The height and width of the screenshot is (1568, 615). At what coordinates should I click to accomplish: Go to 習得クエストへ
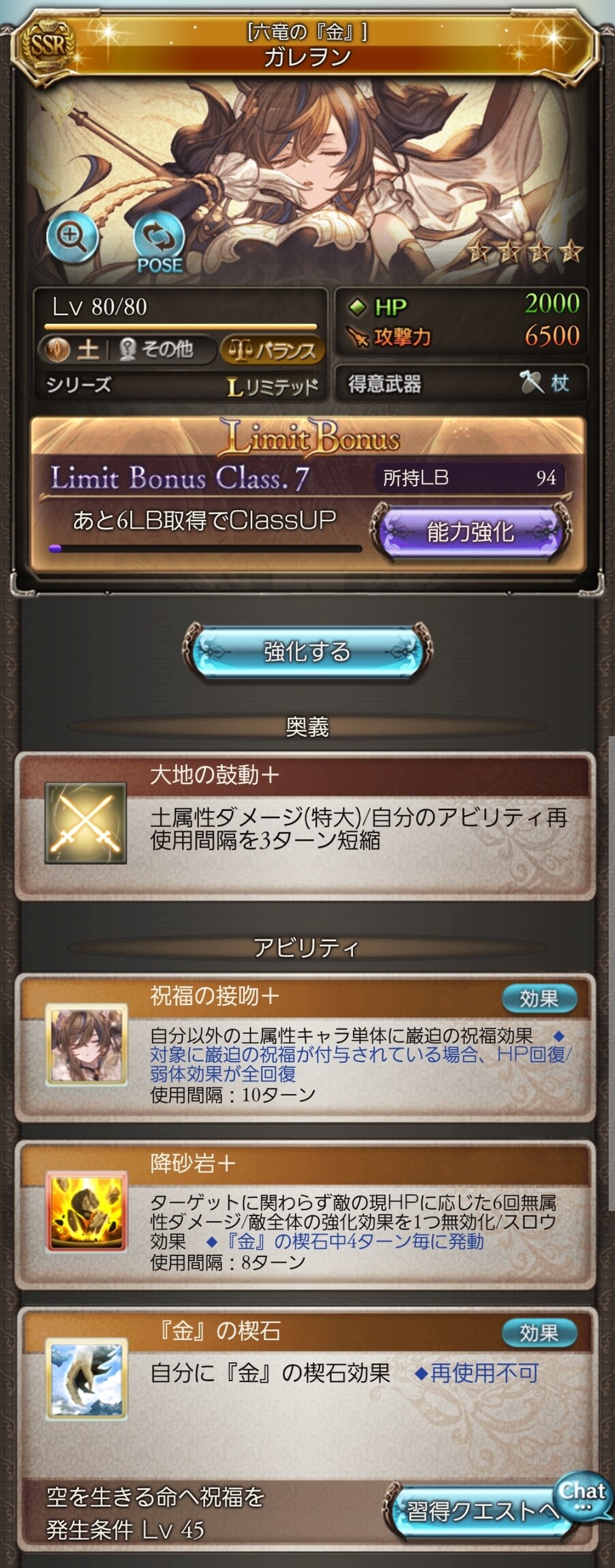477,1513
